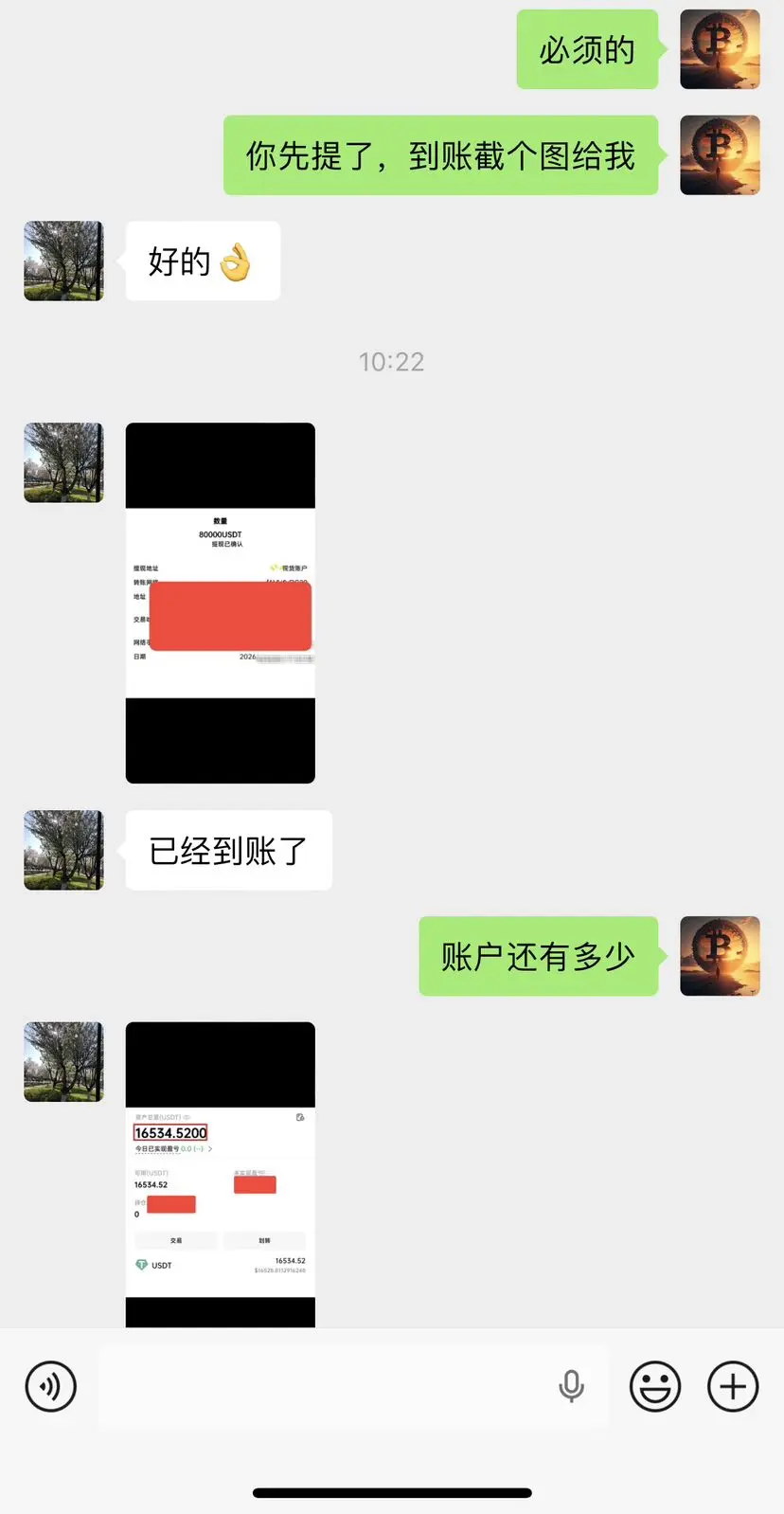Tap the 10:22 timestamp label

click(x=392, y=361)
